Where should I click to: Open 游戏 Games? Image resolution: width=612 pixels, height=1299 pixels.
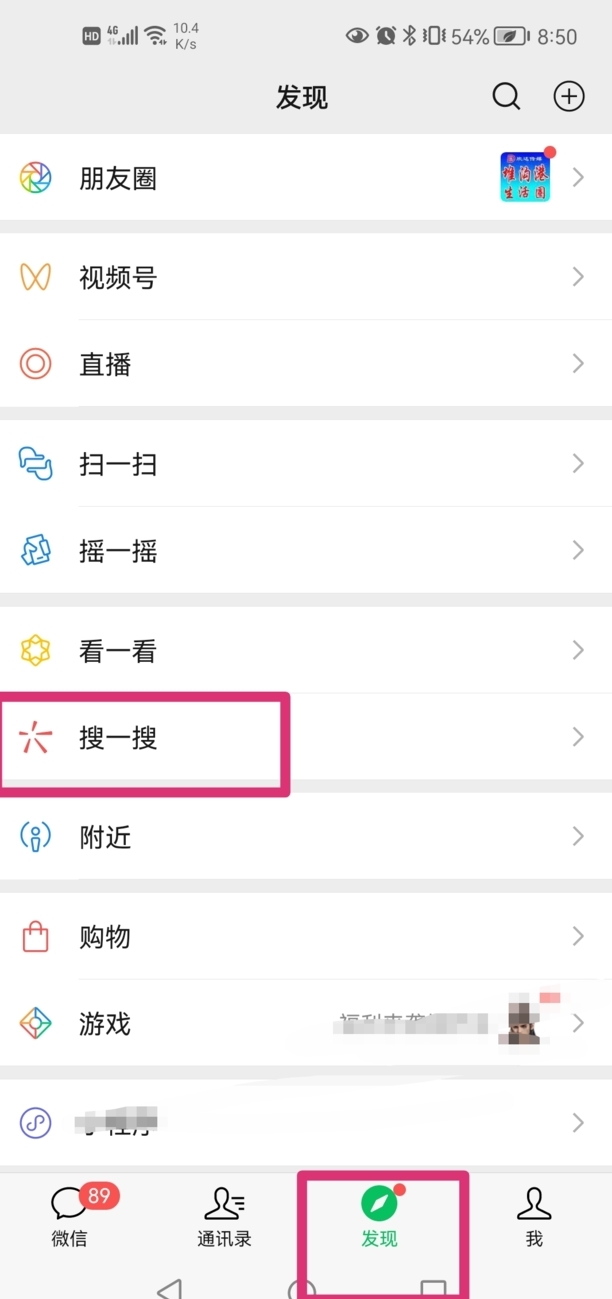pyautogui.click(x=306, y=1024)
